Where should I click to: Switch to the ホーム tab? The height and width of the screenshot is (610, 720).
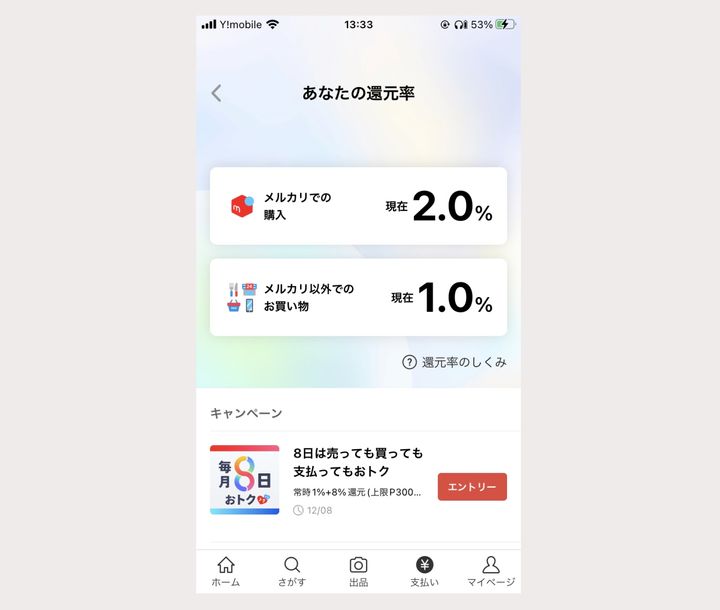pyautogui.click(x=226, y=571)
